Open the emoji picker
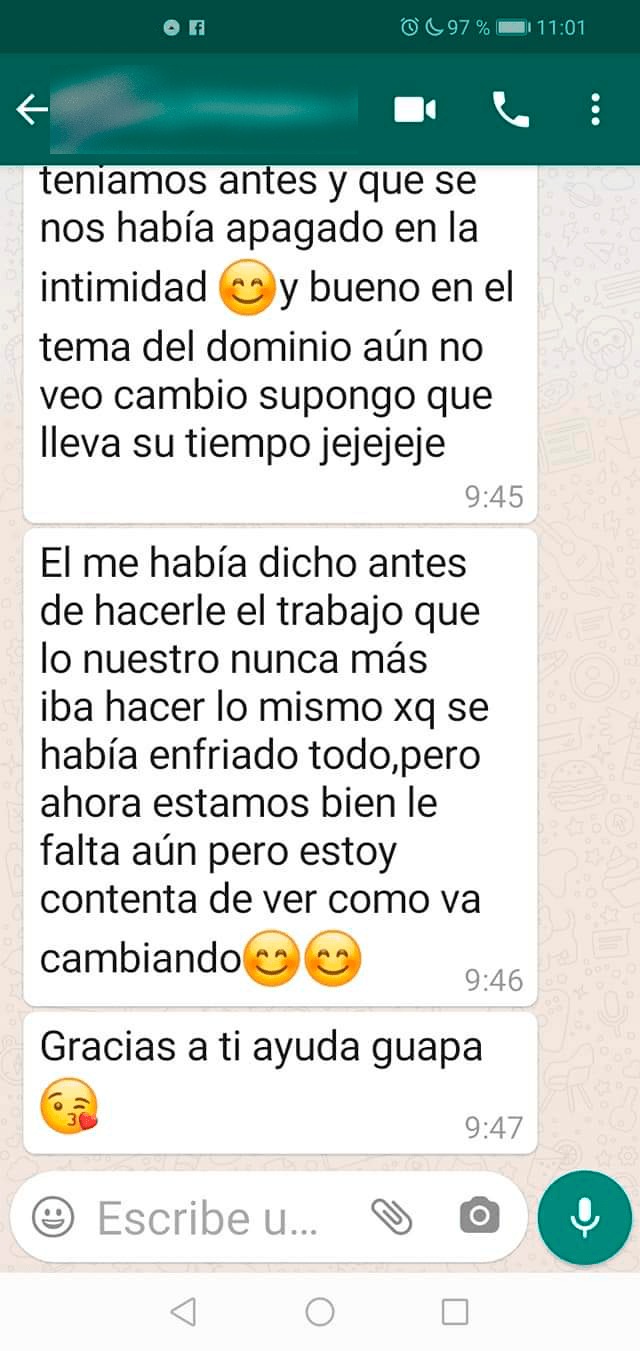The image size is (640, 1351). pyautogui.click(x=52, y=1217)
